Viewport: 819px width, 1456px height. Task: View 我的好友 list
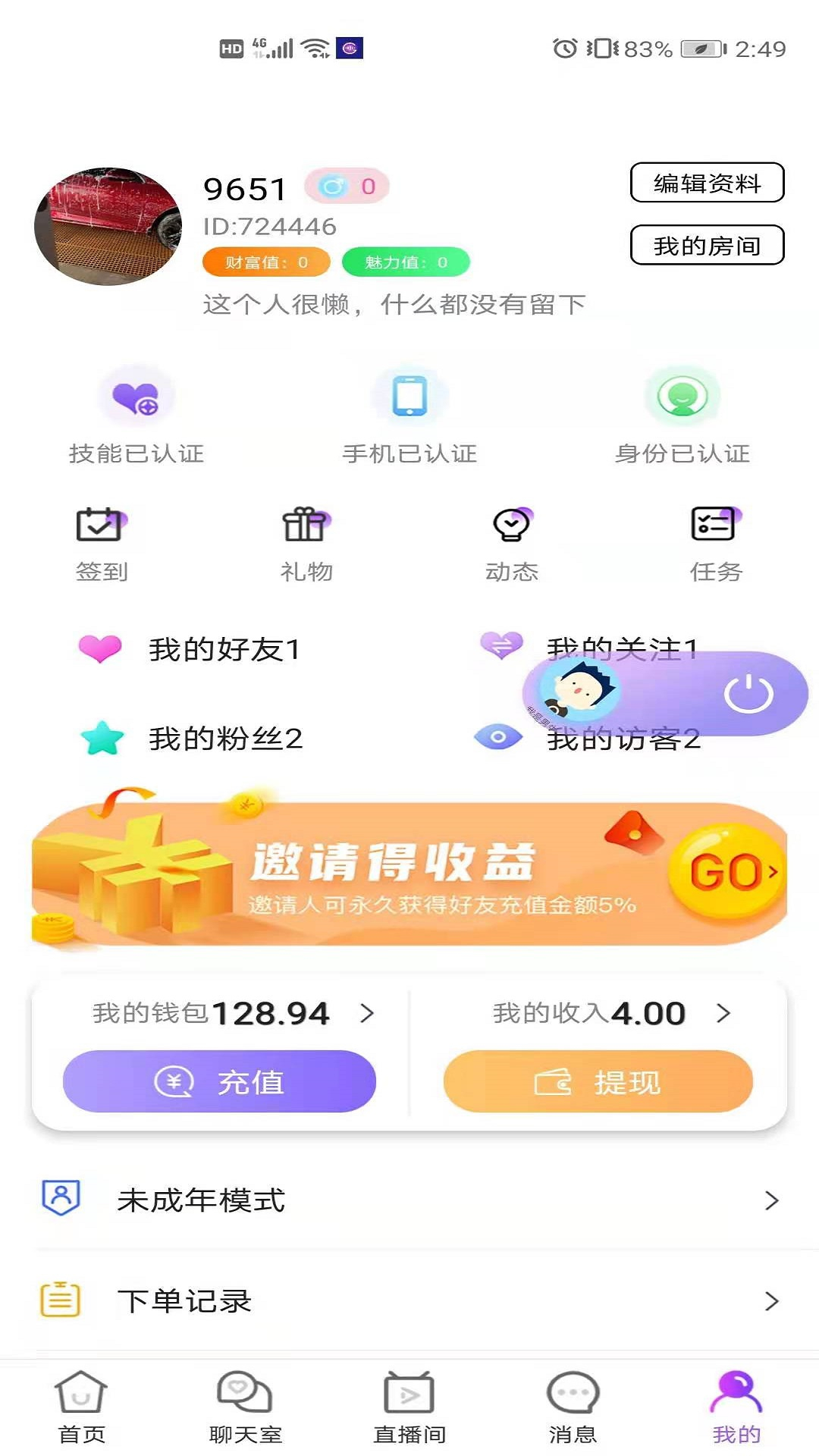[x=190, y=649]
